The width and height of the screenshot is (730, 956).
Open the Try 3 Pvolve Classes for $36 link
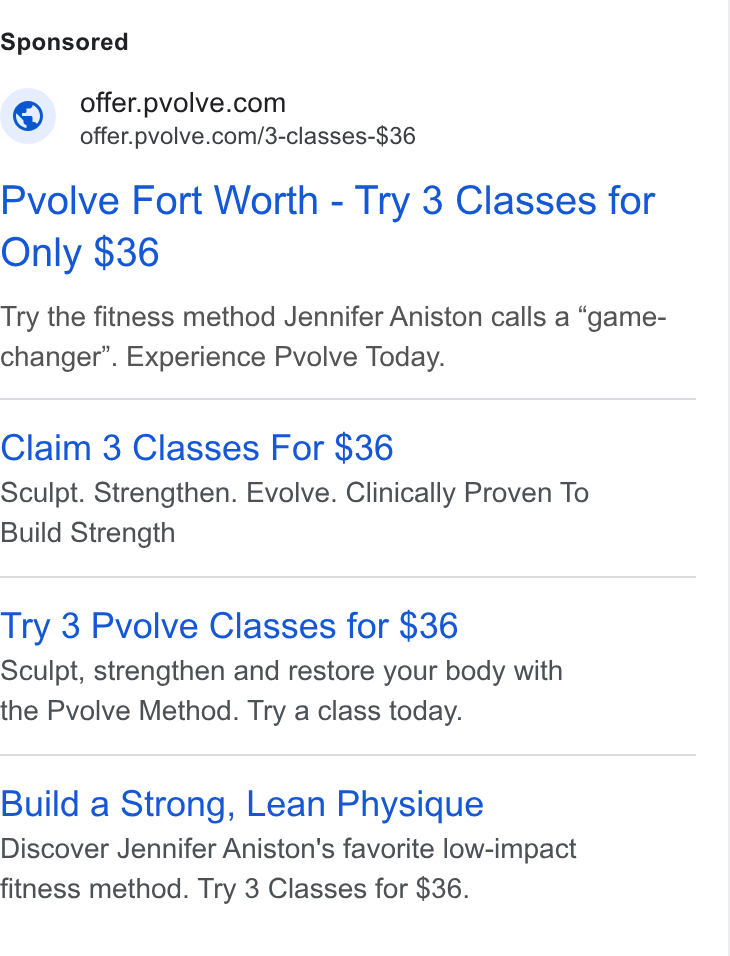pos(229,626)
